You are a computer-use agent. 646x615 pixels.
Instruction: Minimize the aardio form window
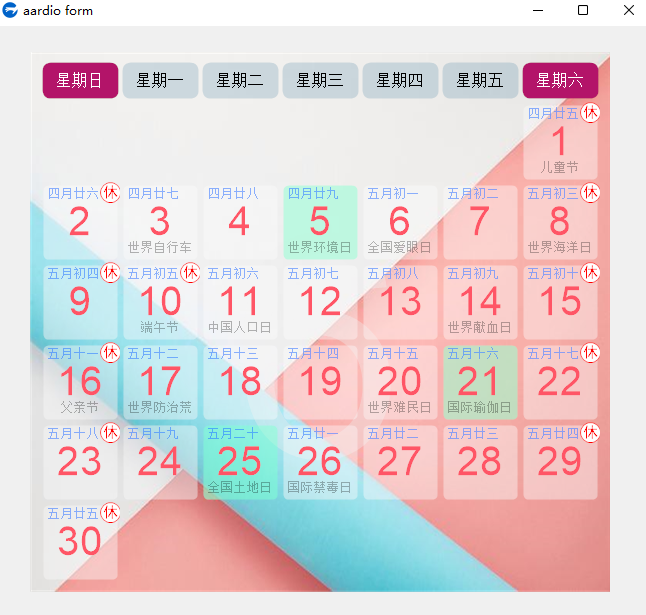tap(537, 11)
